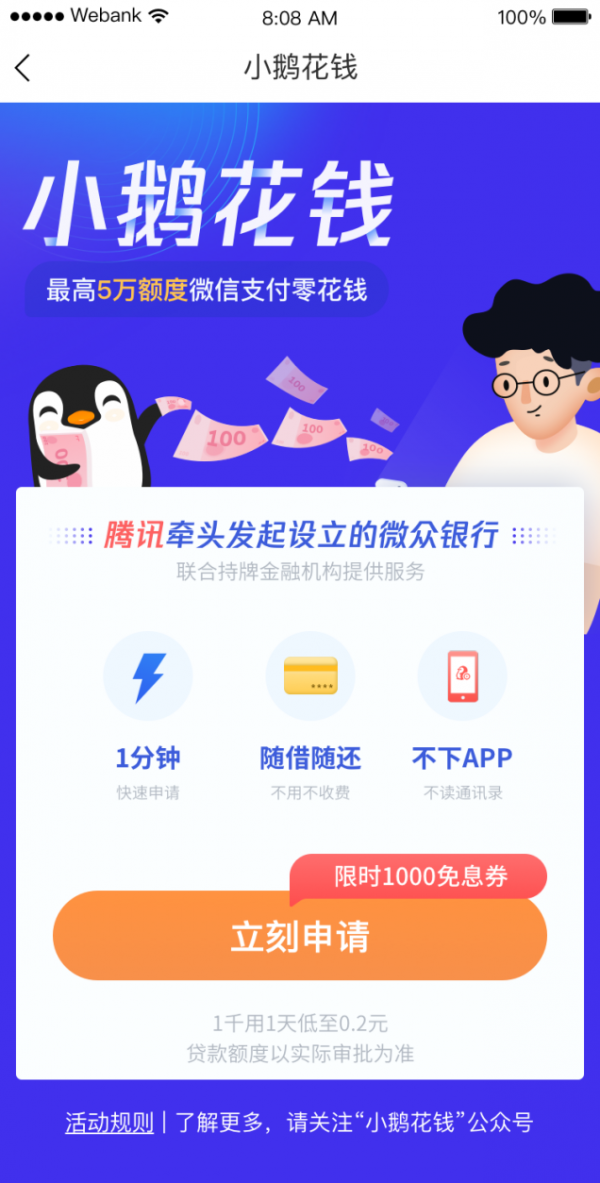Tap the 立刻申请 apply button

tap(299, 936)
